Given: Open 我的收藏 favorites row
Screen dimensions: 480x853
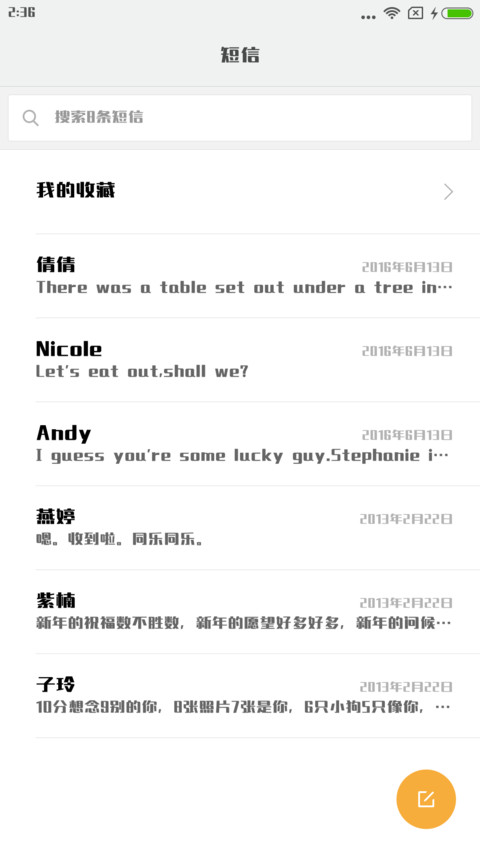Looking at the screenshot, I should click(x=239, y=191).
